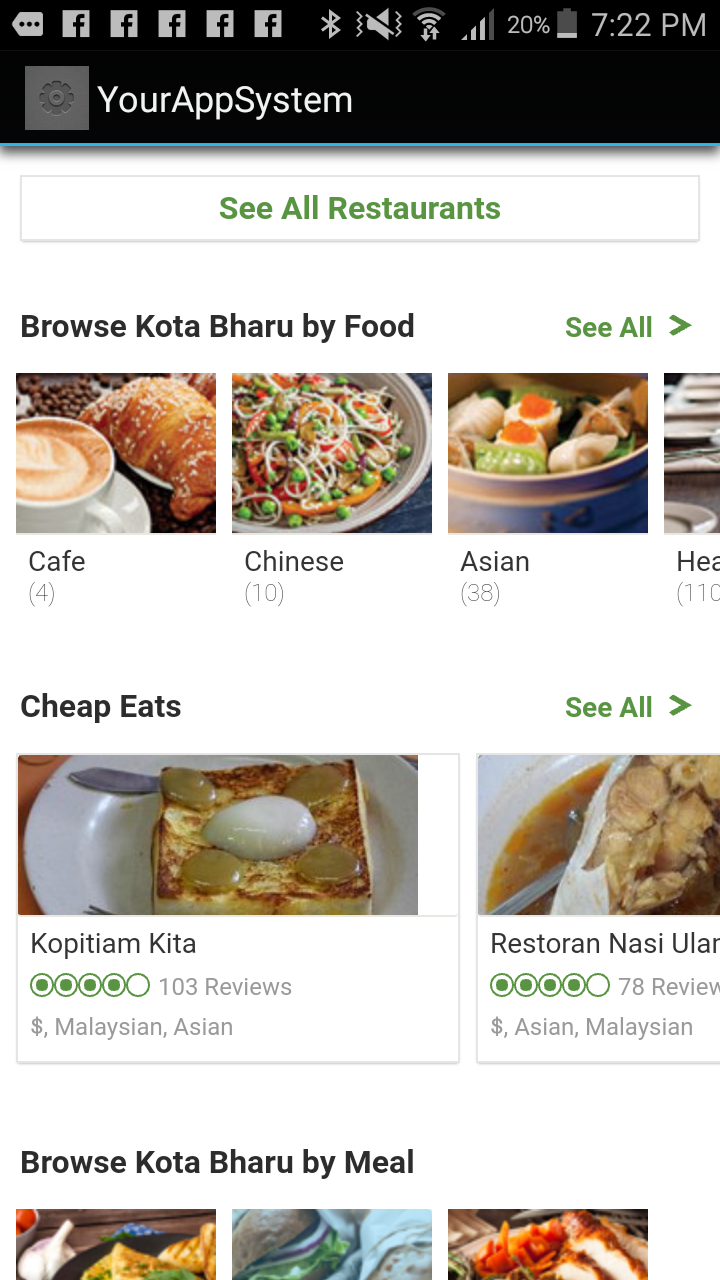See all Cheap Eats
Screen dimensions: 720x1280
(627, 707)
